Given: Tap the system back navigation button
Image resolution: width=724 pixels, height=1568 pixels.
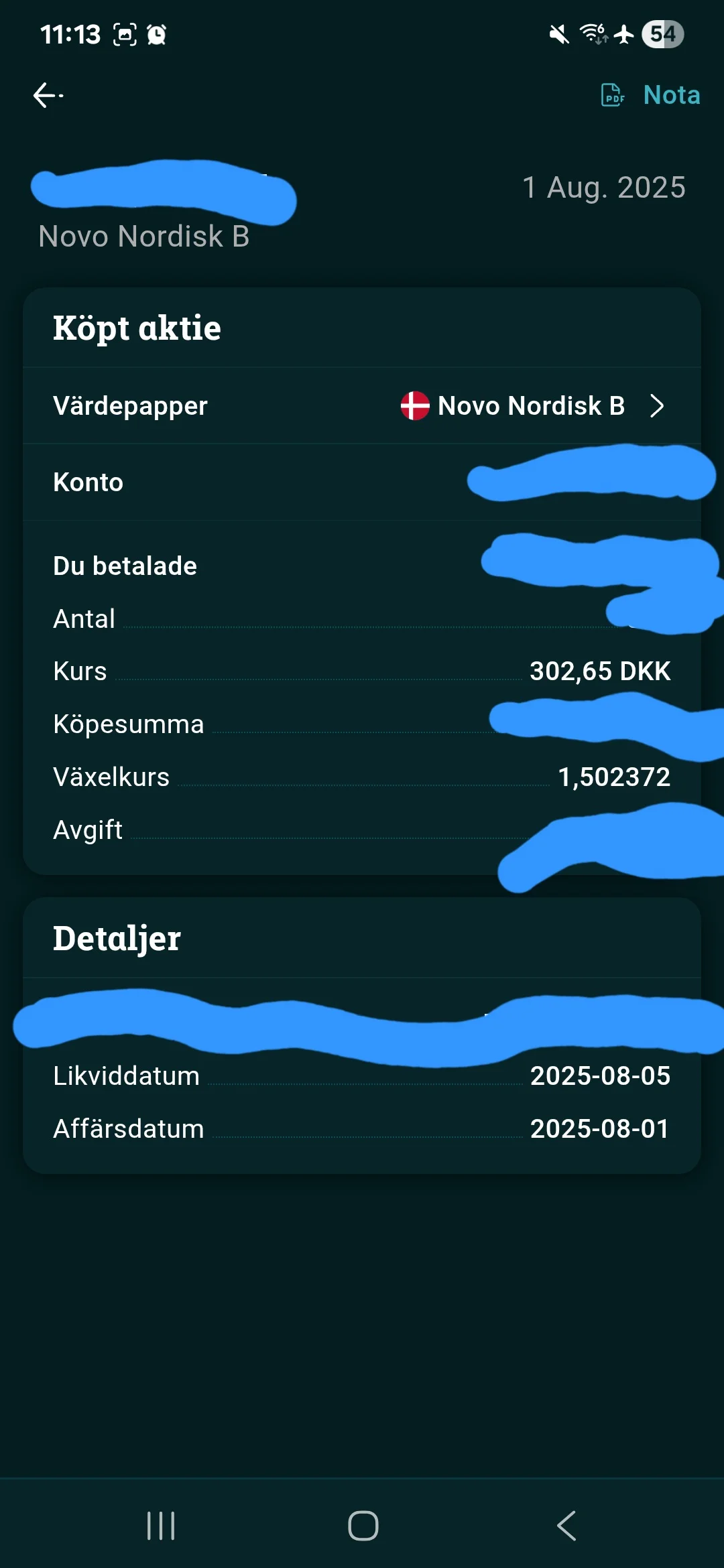Looking at the screenshot, I should pos(566,1526).
